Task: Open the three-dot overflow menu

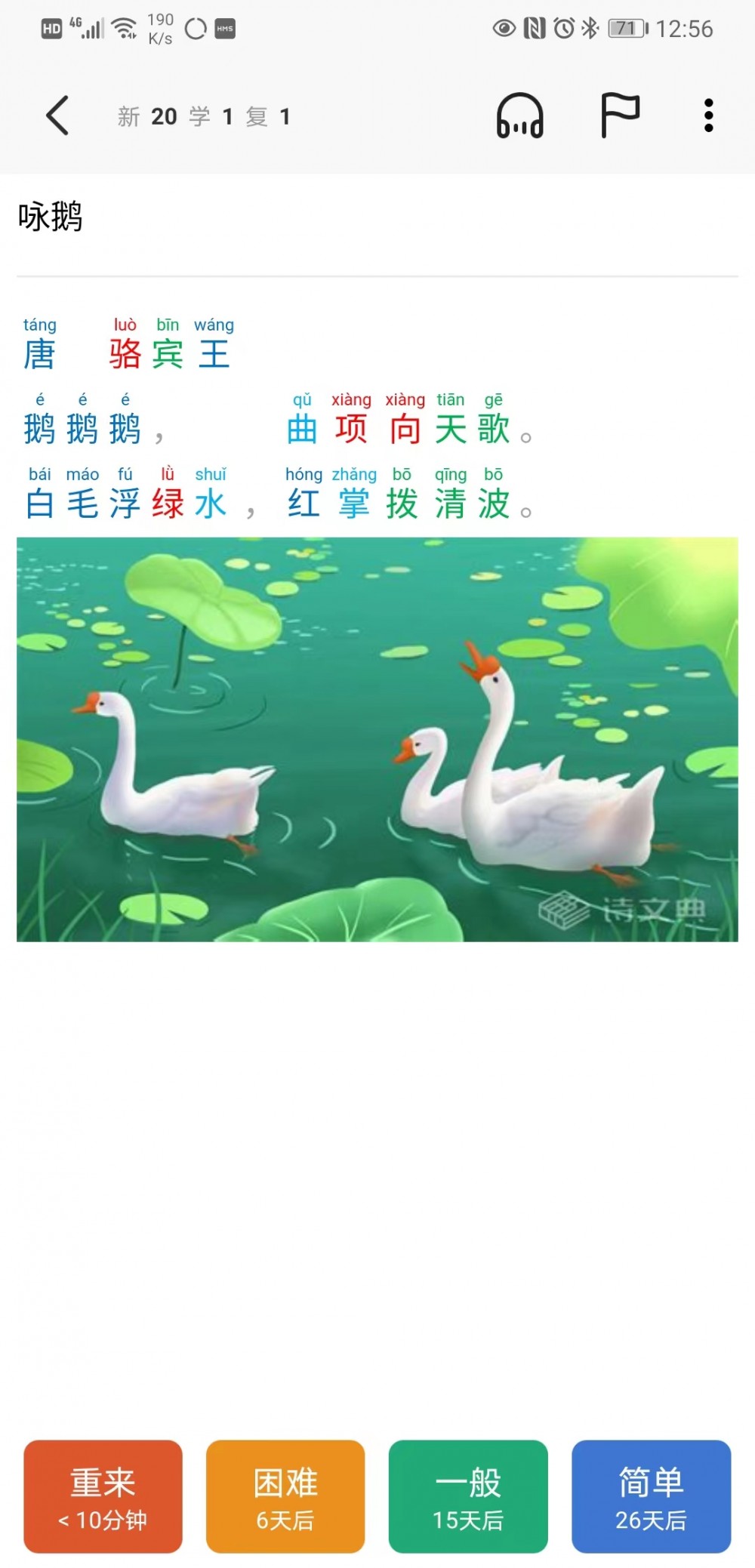Action: 708,116
